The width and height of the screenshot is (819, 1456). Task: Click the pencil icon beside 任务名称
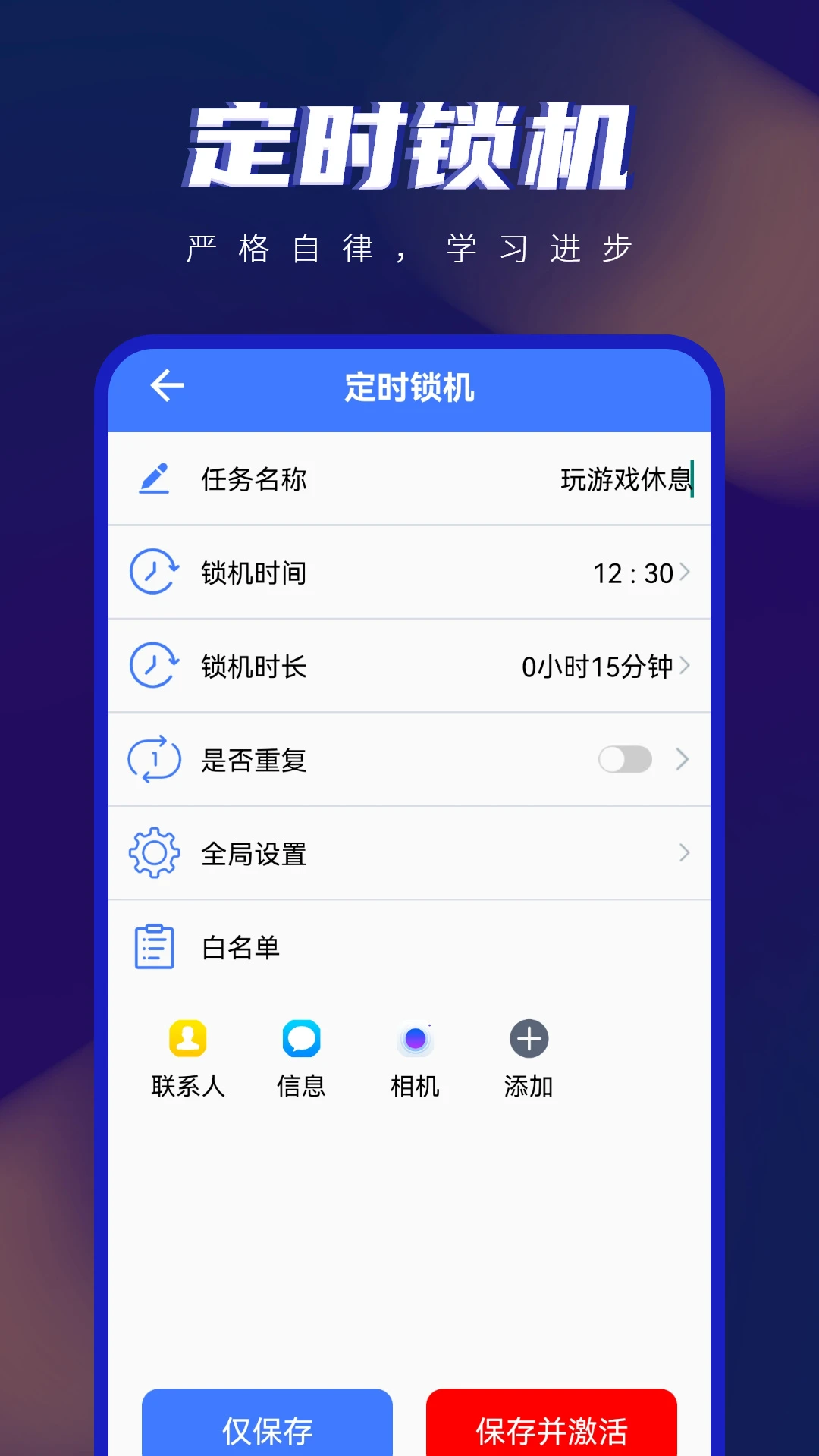tap(155, 478)
